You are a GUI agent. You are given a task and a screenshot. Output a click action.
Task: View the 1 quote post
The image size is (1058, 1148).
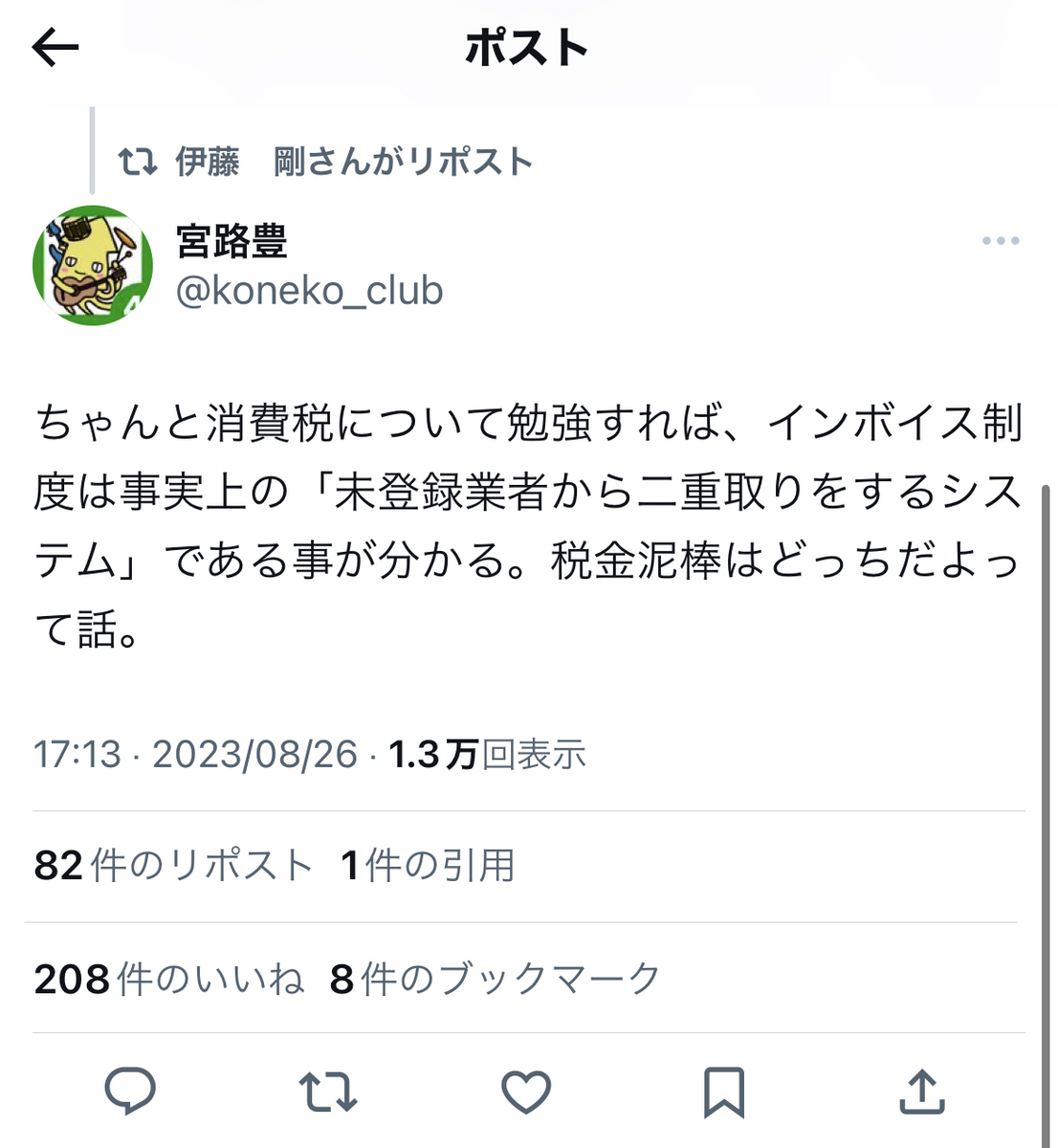tap(428, 865)
